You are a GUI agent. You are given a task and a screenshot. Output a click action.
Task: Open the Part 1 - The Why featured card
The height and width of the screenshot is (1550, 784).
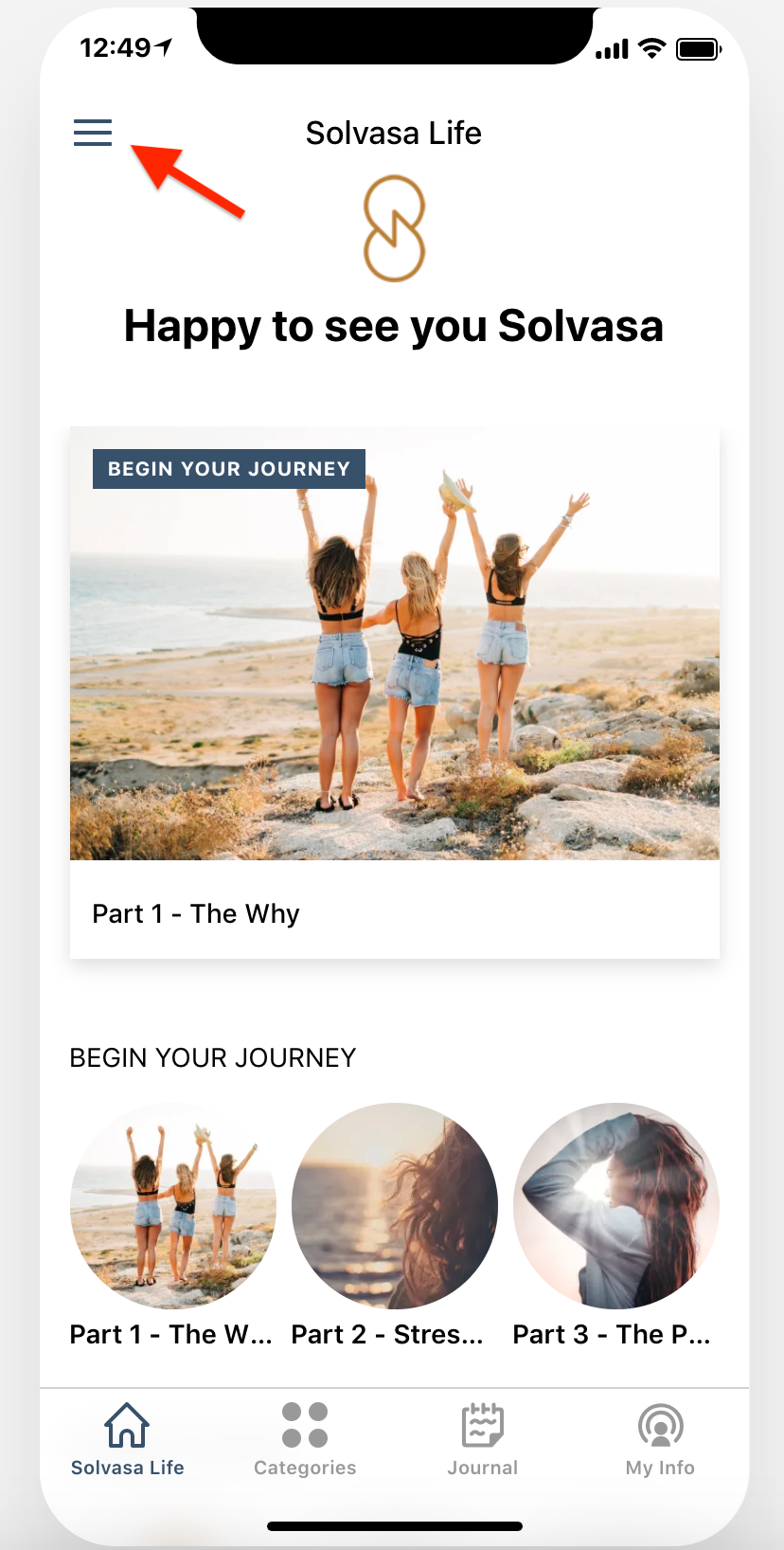[x=395, y=693]
